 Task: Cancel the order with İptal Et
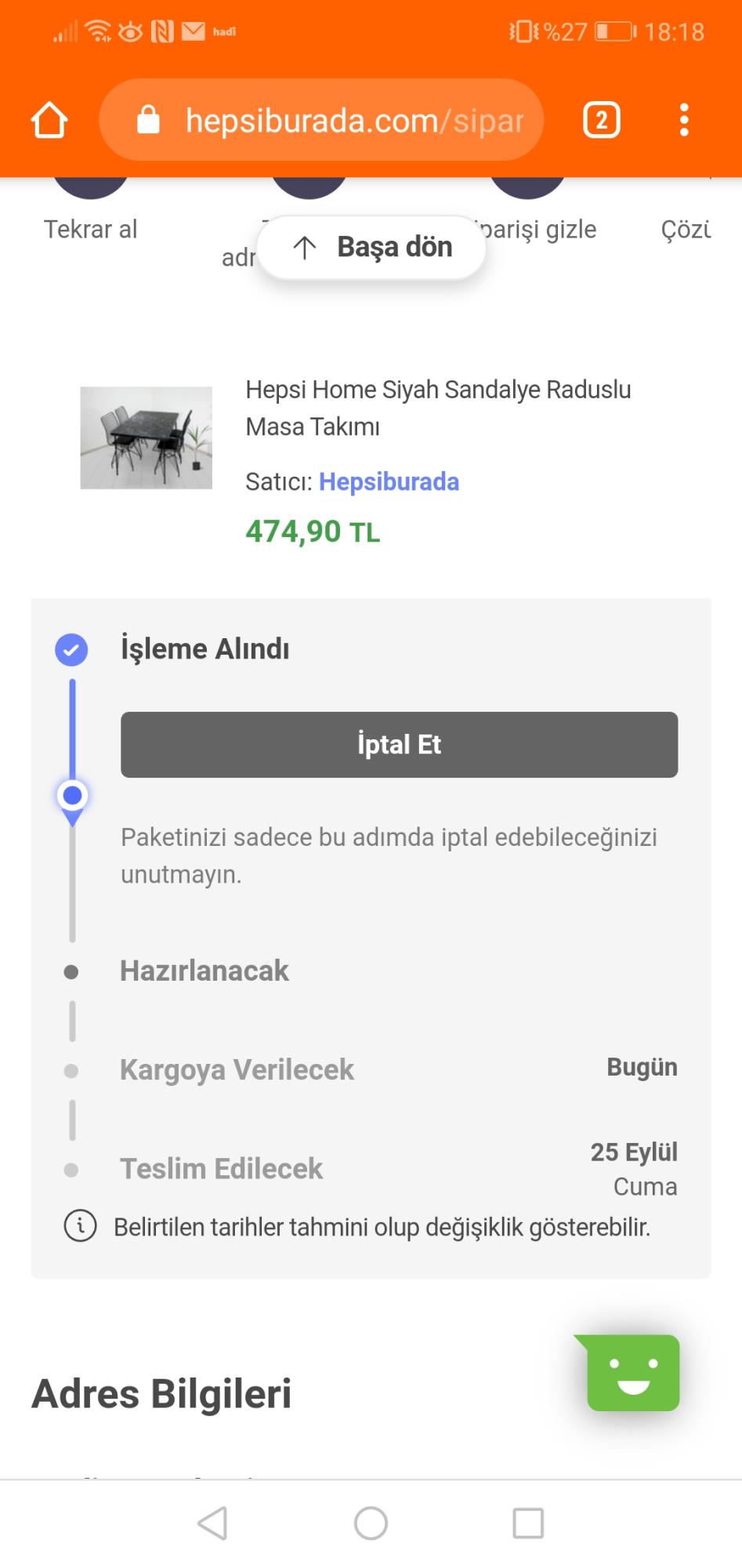(399, 745)
